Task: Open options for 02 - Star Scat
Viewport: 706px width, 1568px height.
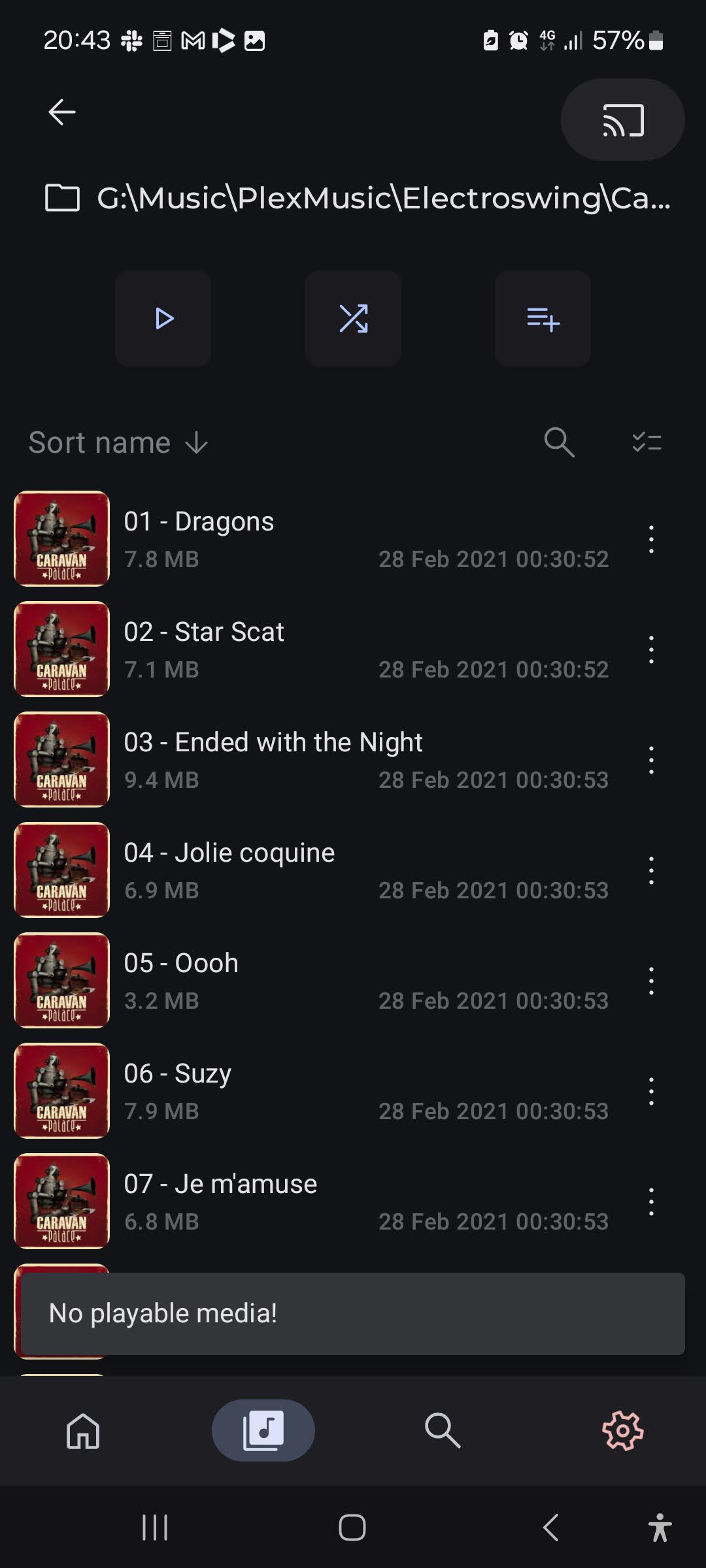Action: click(651, 649)
